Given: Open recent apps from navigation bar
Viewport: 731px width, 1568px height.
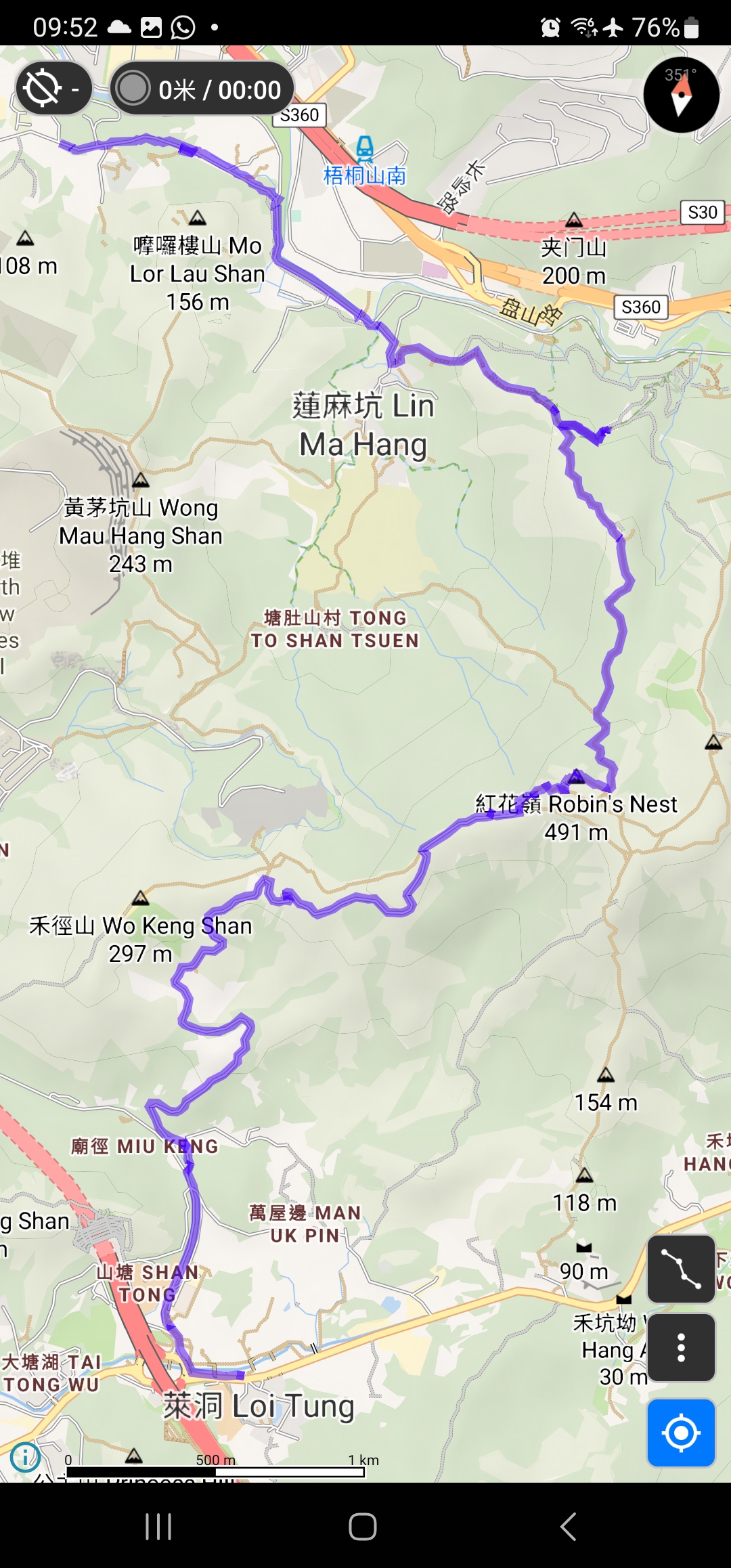Looking at the screenshot, I should click(158, 1527).
